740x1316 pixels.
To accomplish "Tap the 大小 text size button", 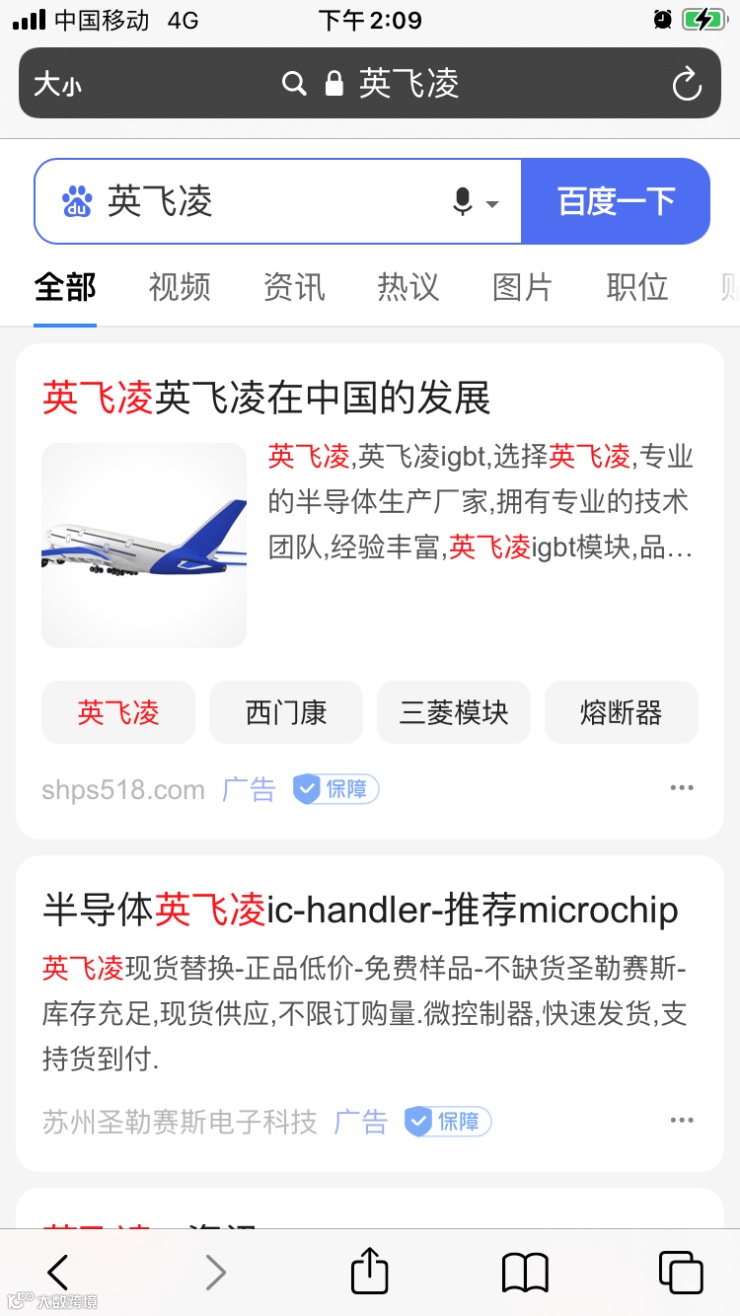I will point(57,84).
